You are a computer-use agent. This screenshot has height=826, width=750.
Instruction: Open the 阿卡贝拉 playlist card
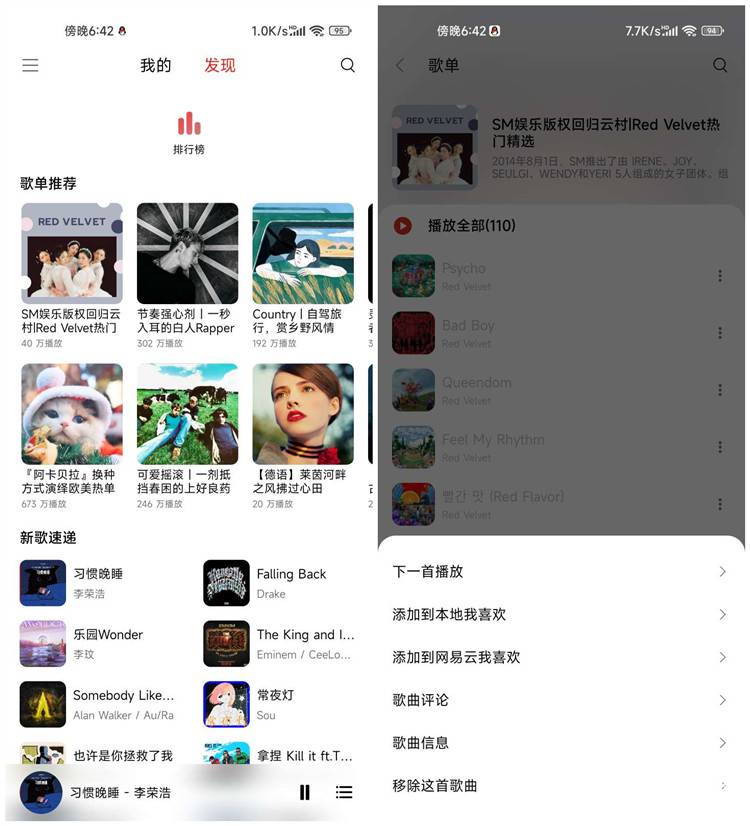(x=72, y=414)
